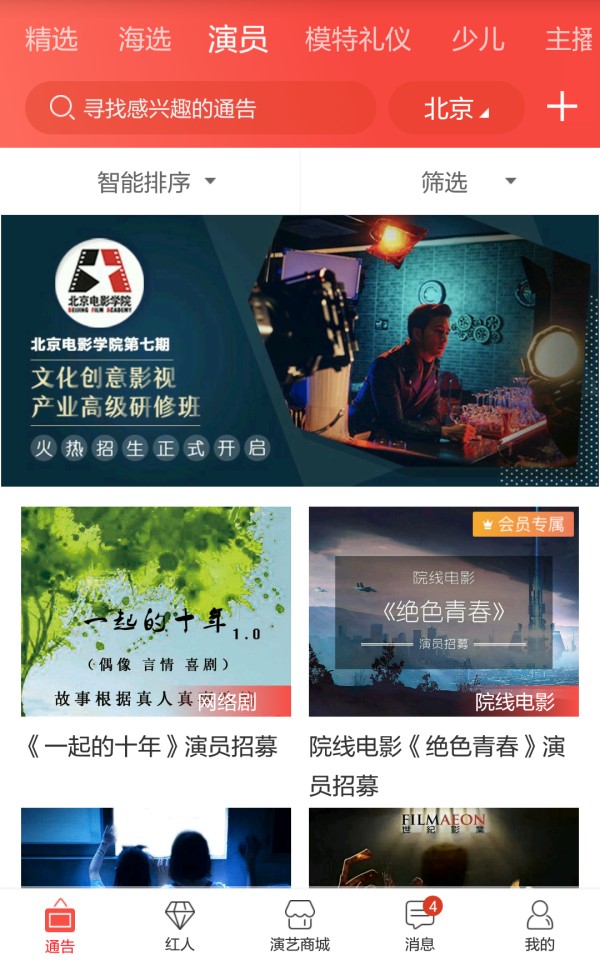The height and width of the screenshot is (960, 600).
Task: Open the 消息 messages tab
Action: (420, 926)
